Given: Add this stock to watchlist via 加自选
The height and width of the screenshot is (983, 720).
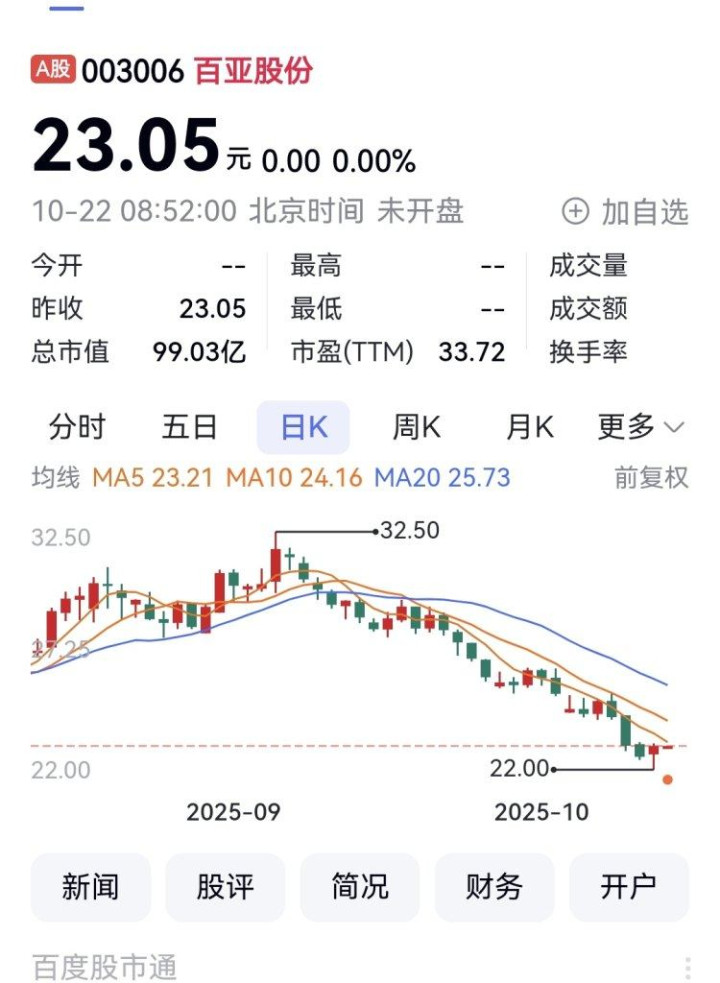Looking at the screenshot, I should click(x=626, y=212).
